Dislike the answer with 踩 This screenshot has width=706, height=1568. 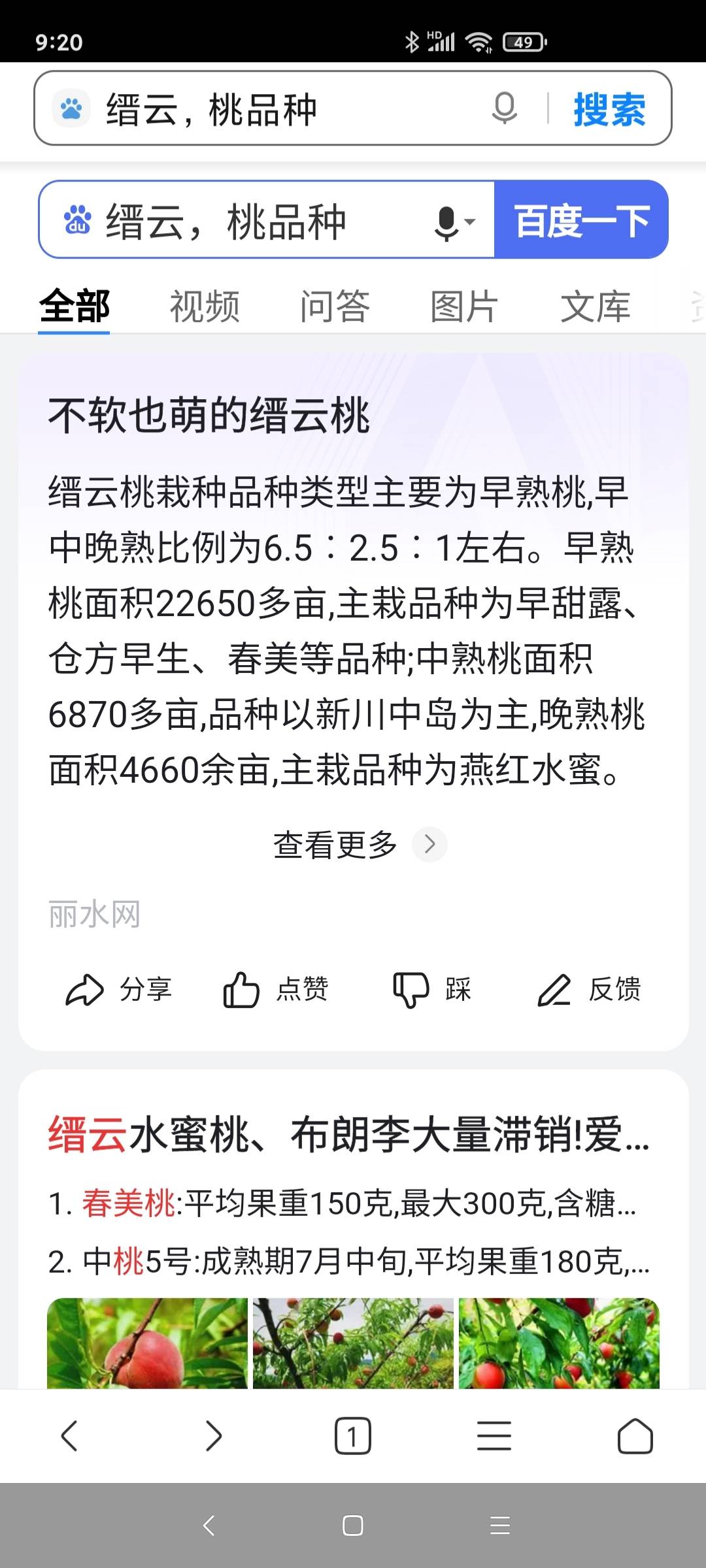[431, 989]
